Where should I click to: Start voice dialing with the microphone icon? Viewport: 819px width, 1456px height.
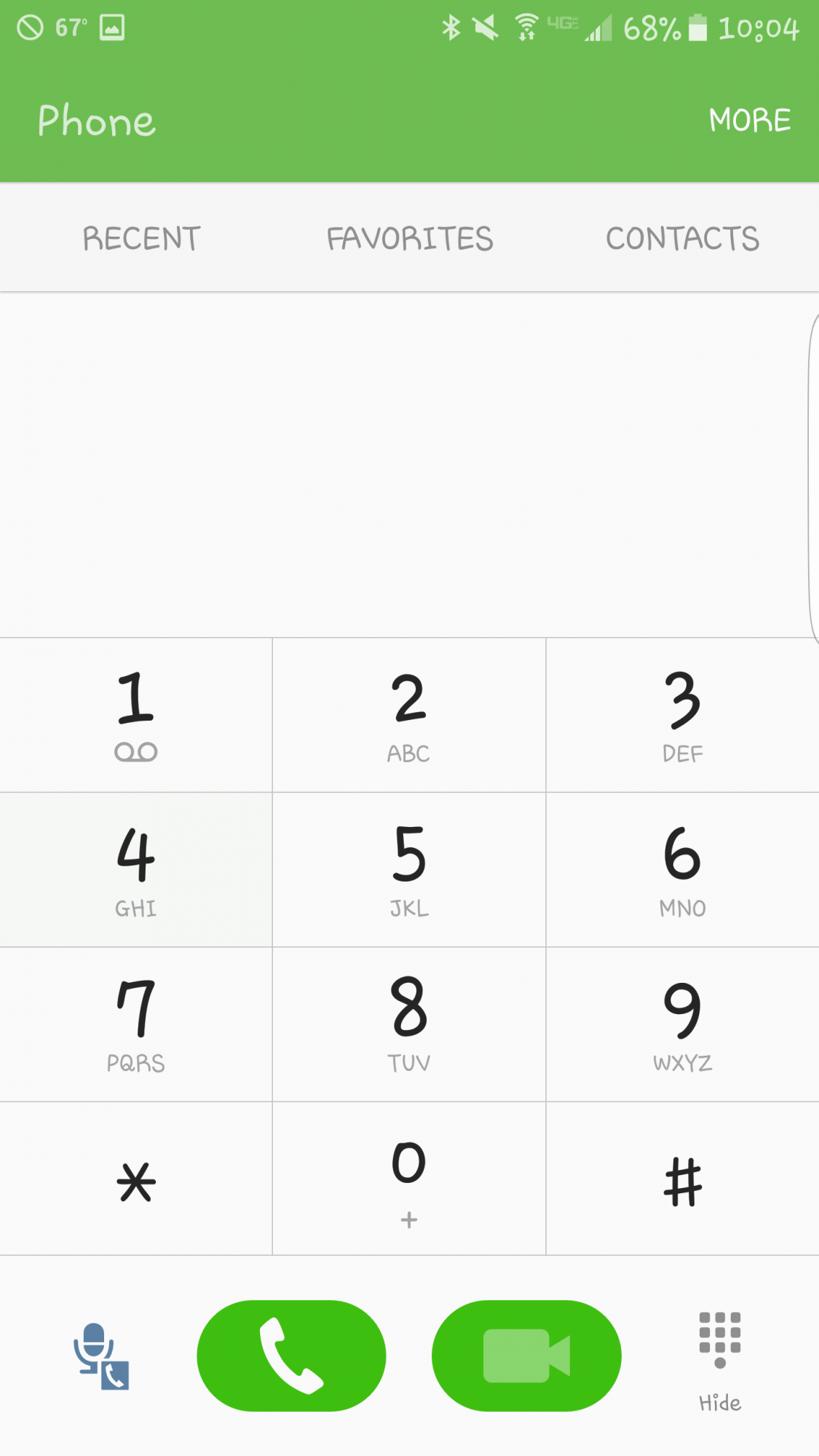(x=101, y=1356)
